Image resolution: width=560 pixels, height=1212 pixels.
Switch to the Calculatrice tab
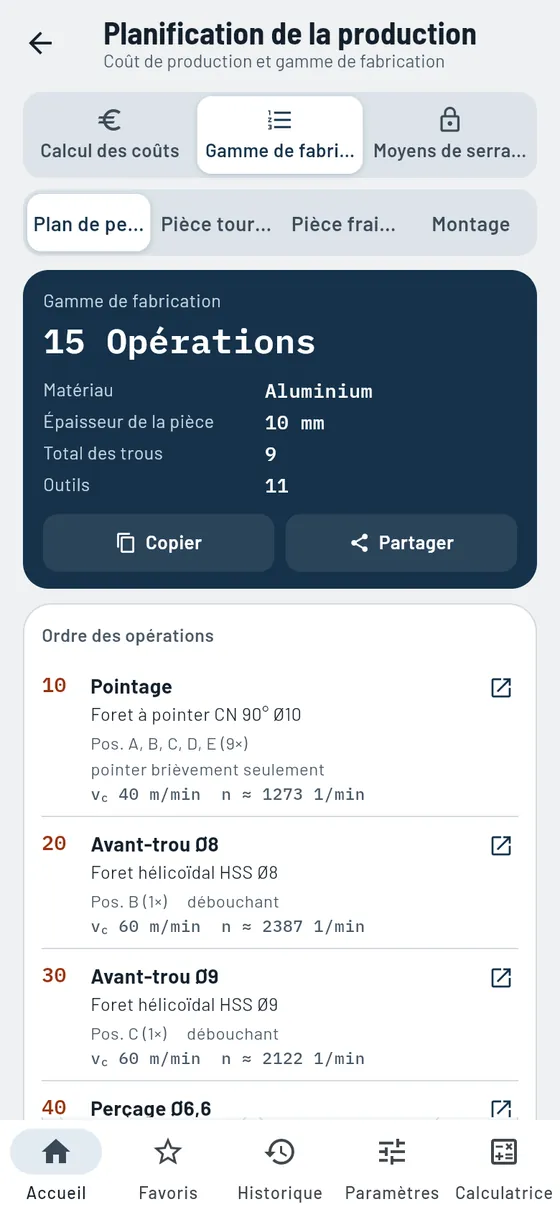point(504,1166)
